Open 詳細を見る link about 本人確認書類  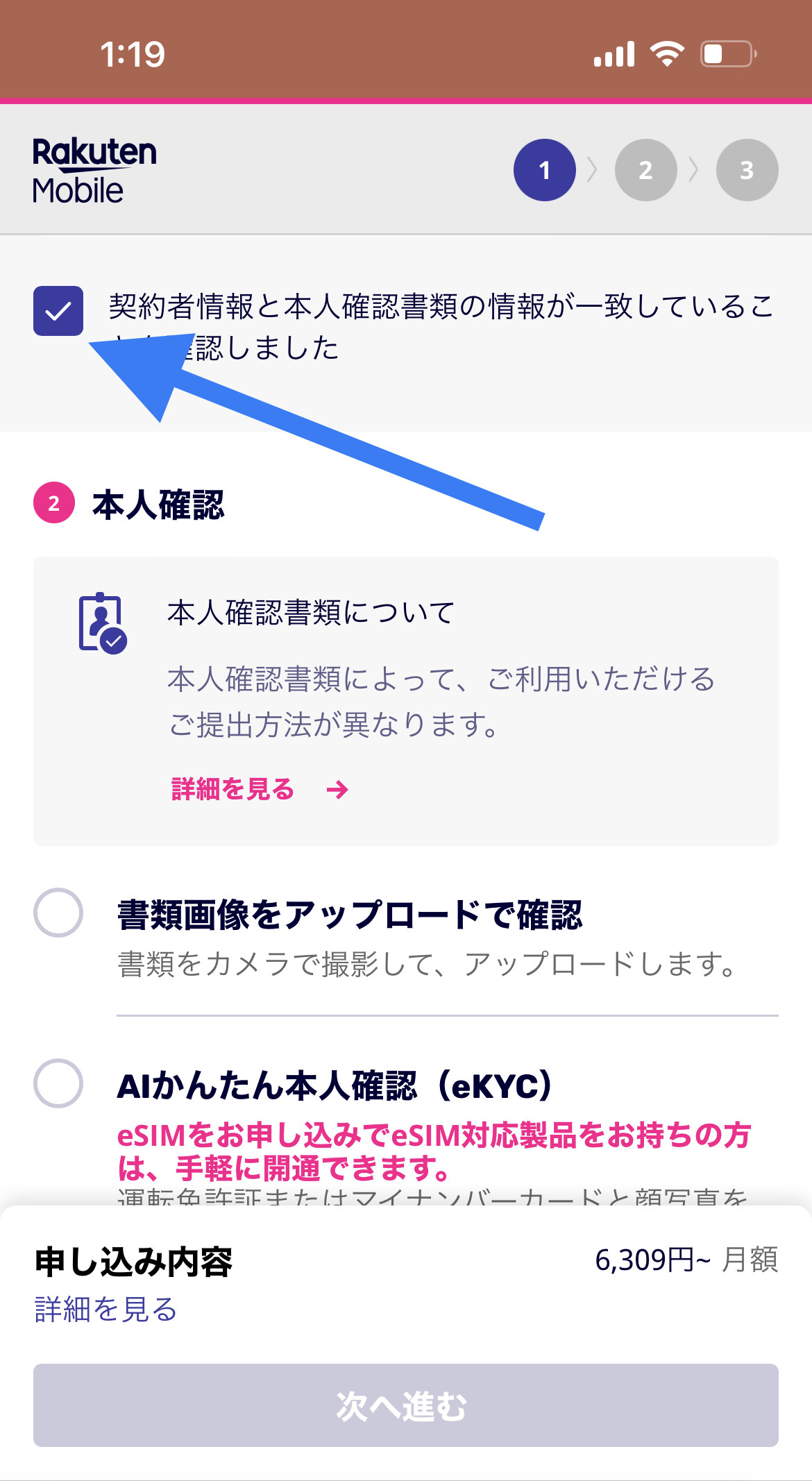click(259, 789)
